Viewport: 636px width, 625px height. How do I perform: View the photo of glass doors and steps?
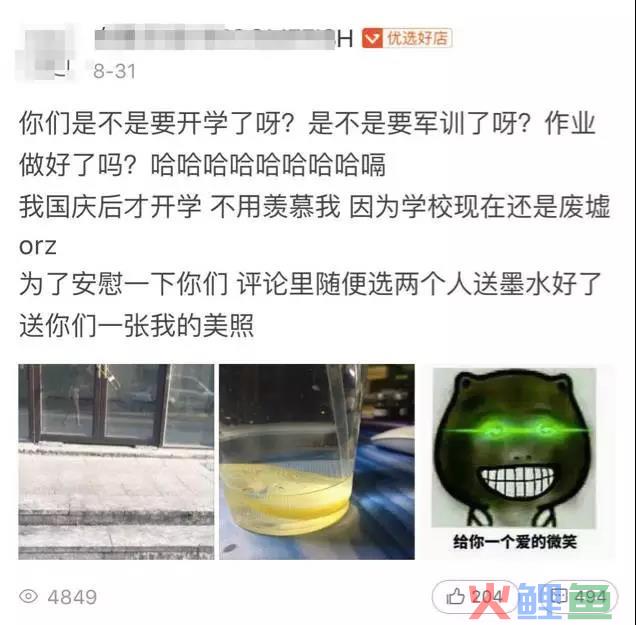coord(116,461)
